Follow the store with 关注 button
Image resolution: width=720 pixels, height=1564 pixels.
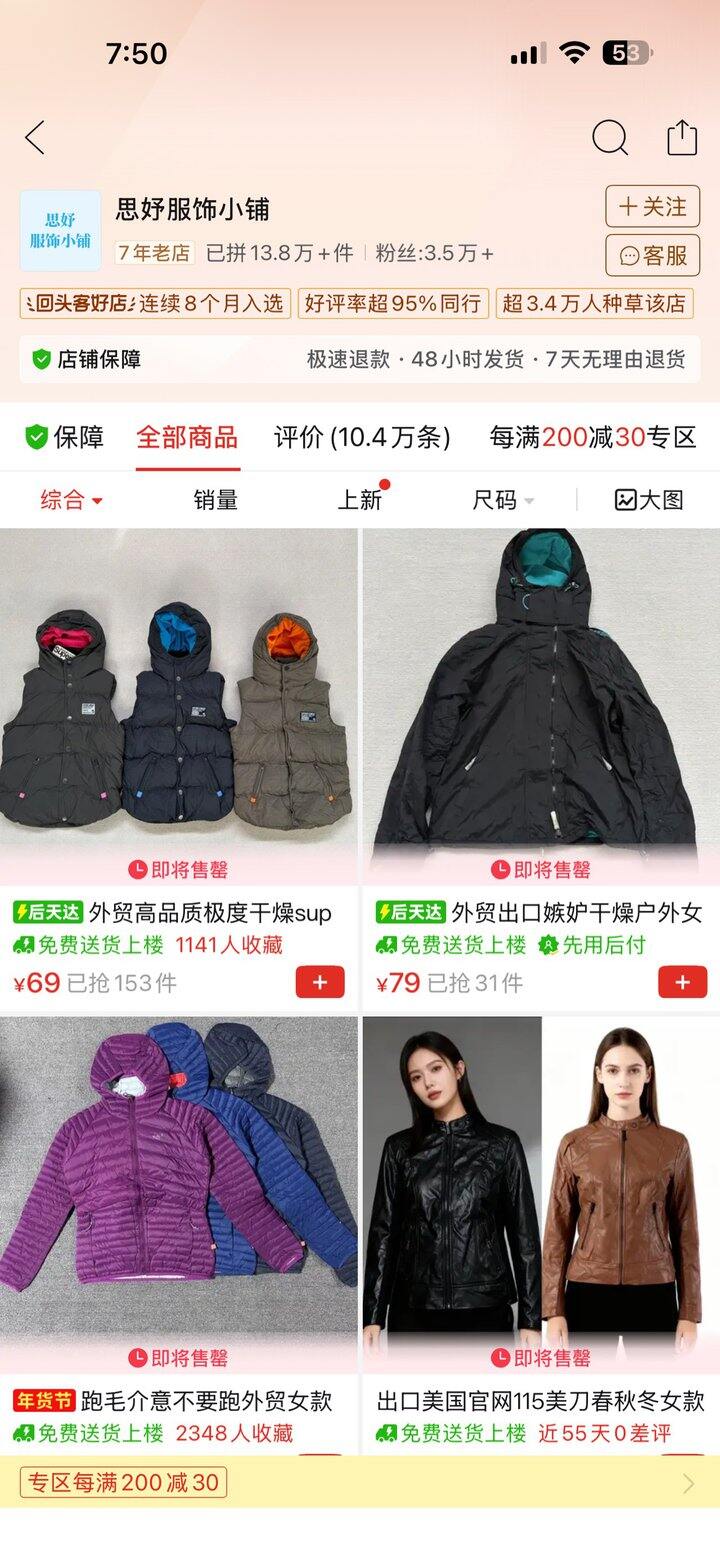652,207
